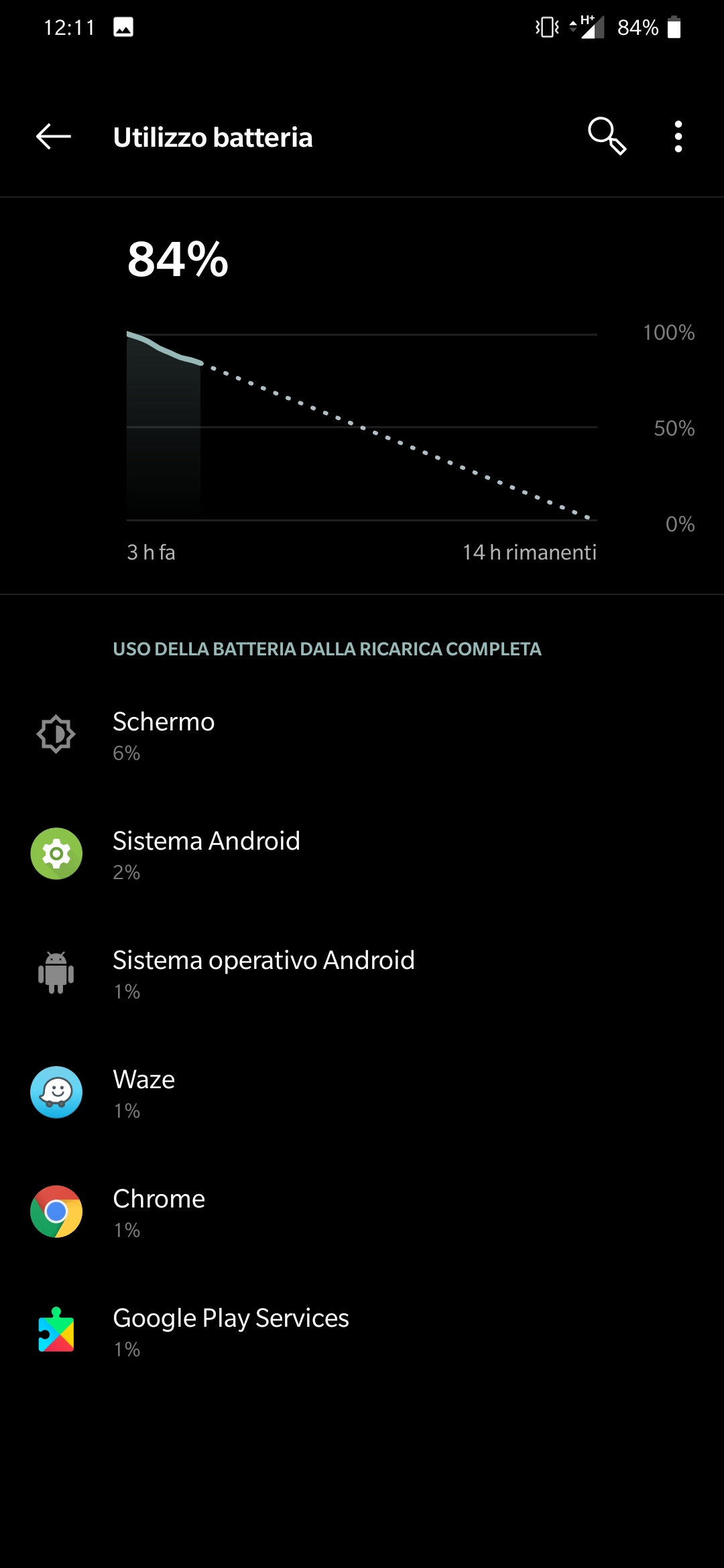Open the three-dot overflow menu
The image size is (724, 1568).
(x=678, y=137)
